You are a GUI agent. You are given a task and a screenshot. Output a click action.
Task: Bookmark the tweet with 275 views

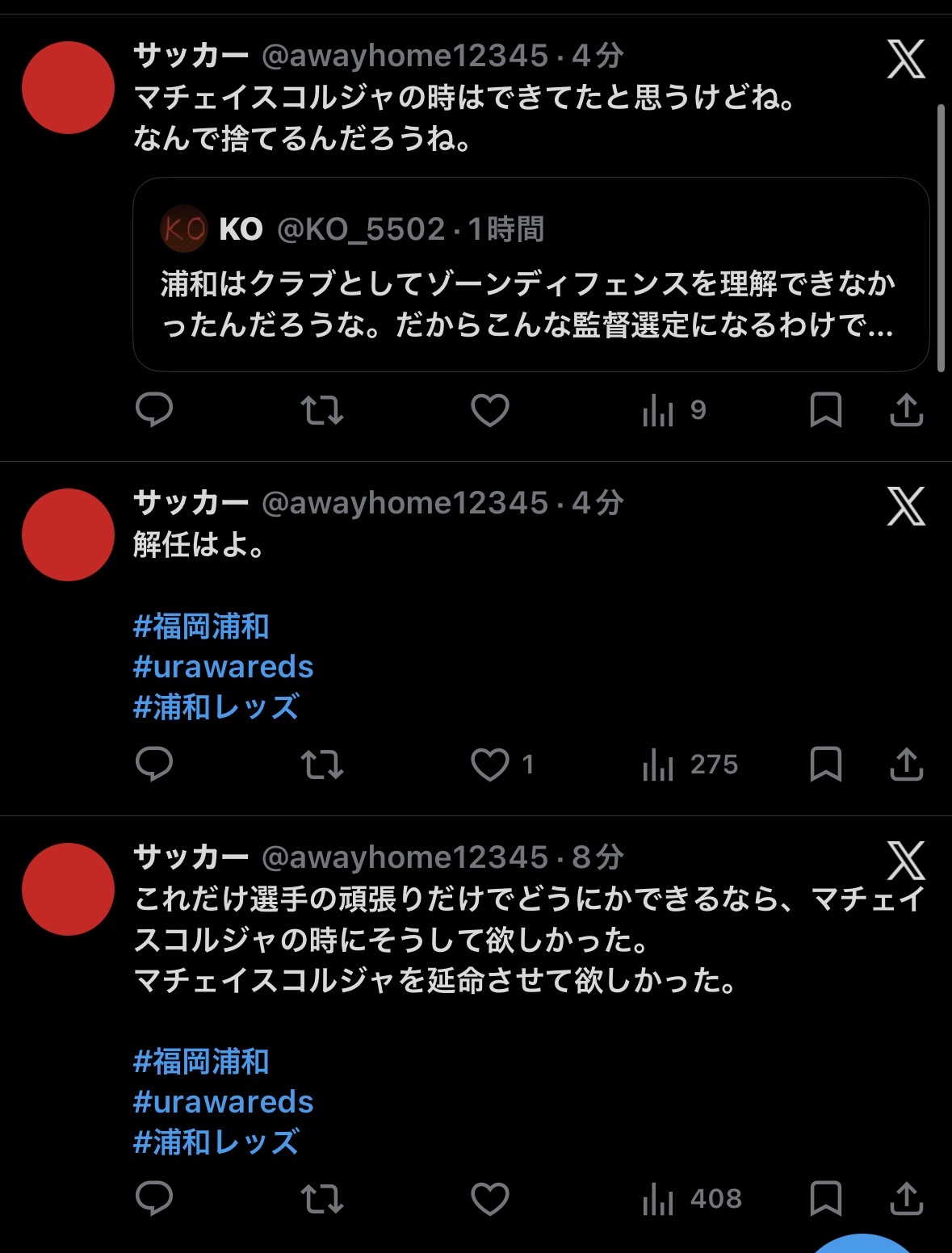pyautogui.click(x=825, y=765)
